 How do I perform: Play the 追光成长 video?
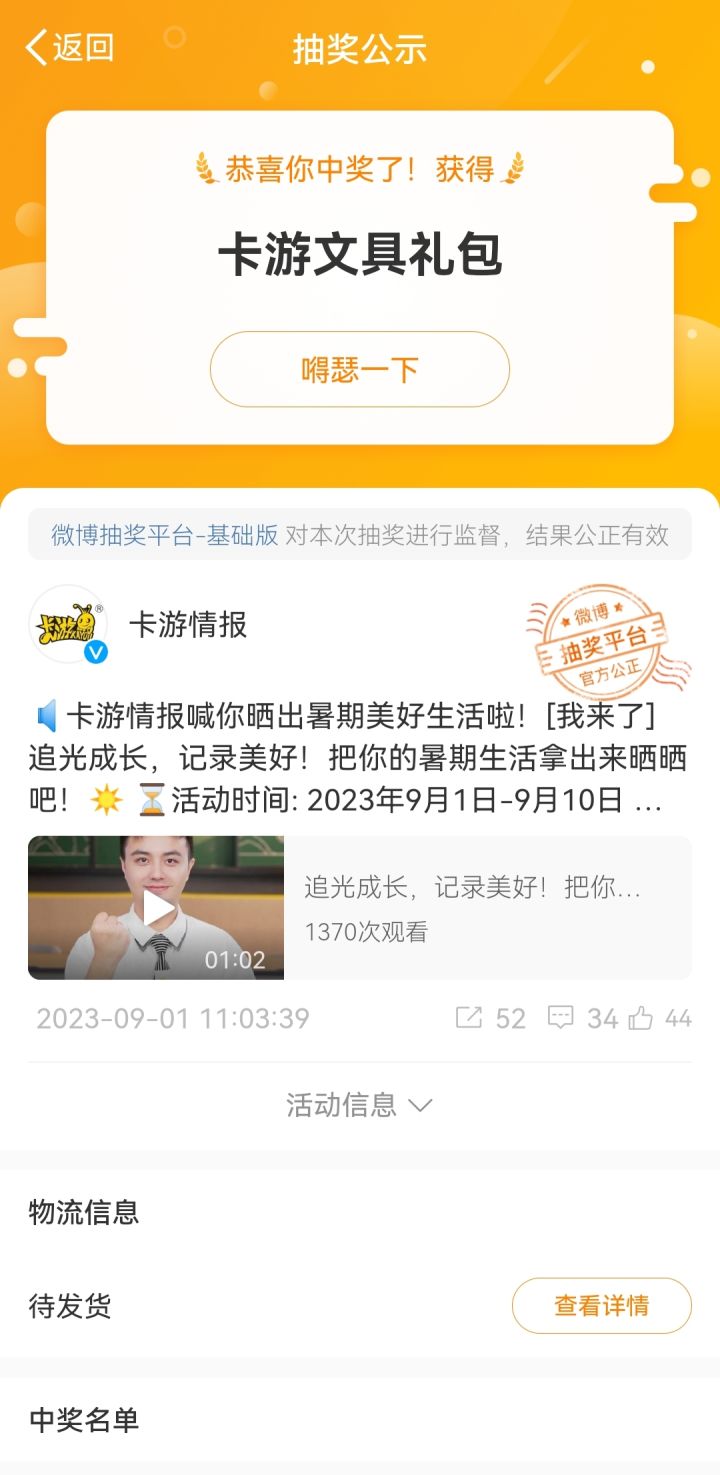tap(156, 907)
